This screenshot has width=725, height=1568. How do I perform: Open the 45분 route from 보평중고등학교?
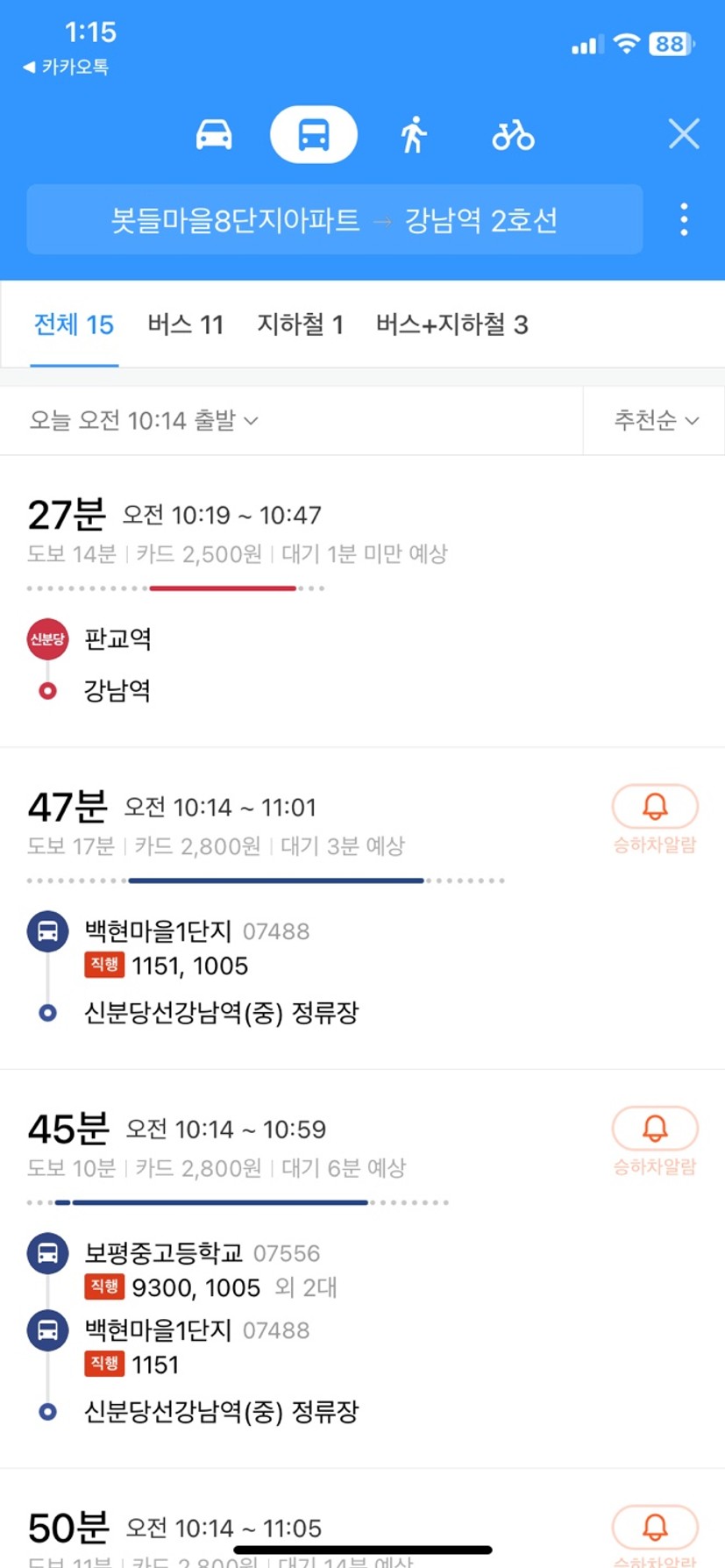pyautogui.click(x=307, y=1269)
